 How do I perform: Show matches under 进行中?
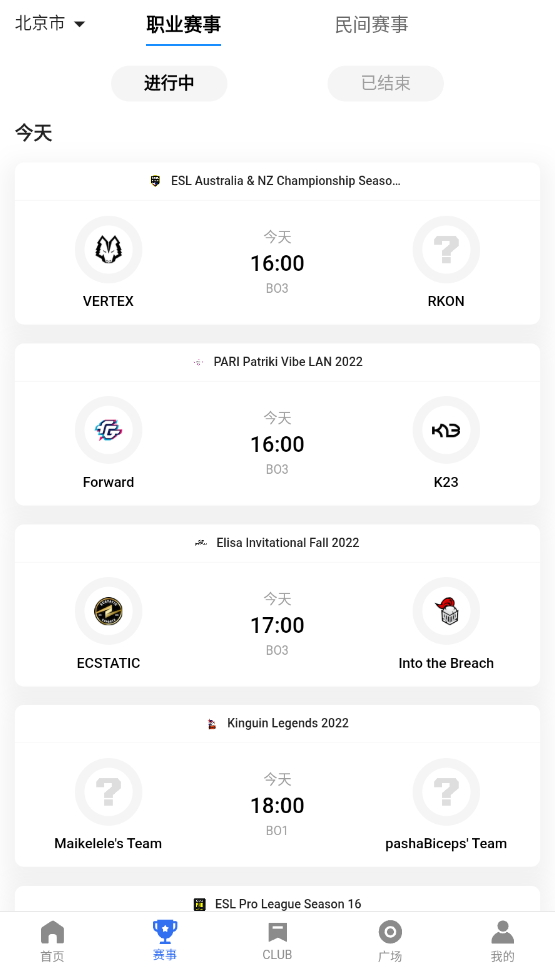click(169, 84)
